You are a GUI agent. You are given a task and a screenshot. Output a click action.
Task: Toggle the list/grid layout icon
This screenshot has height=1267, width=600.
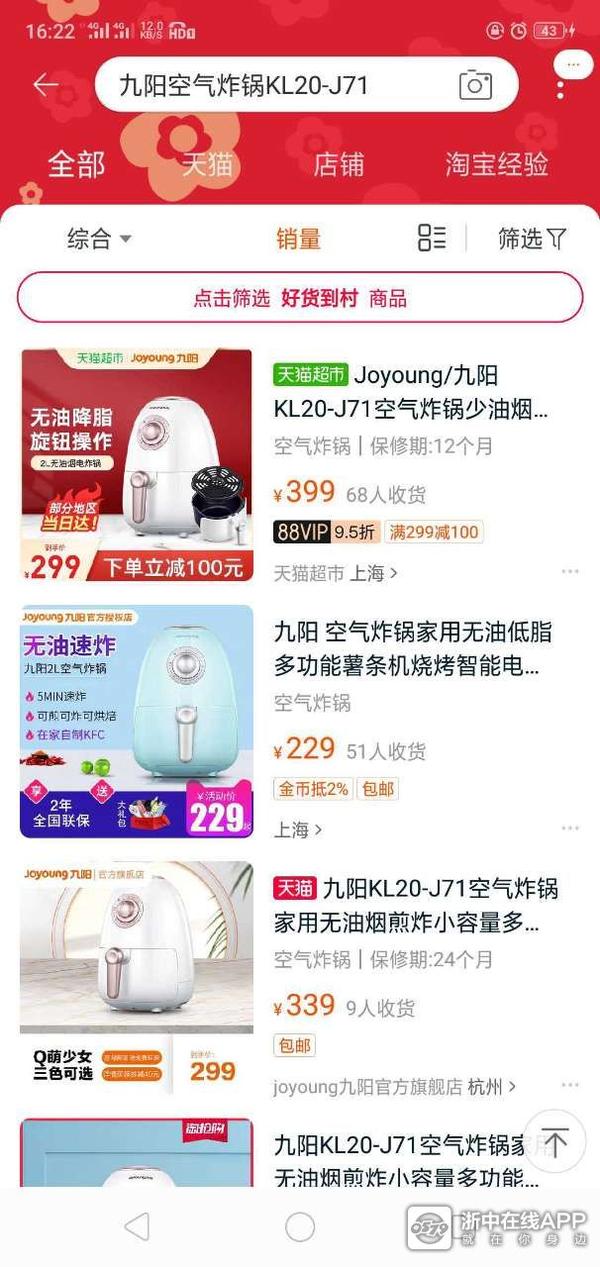[x=432, y=238]
